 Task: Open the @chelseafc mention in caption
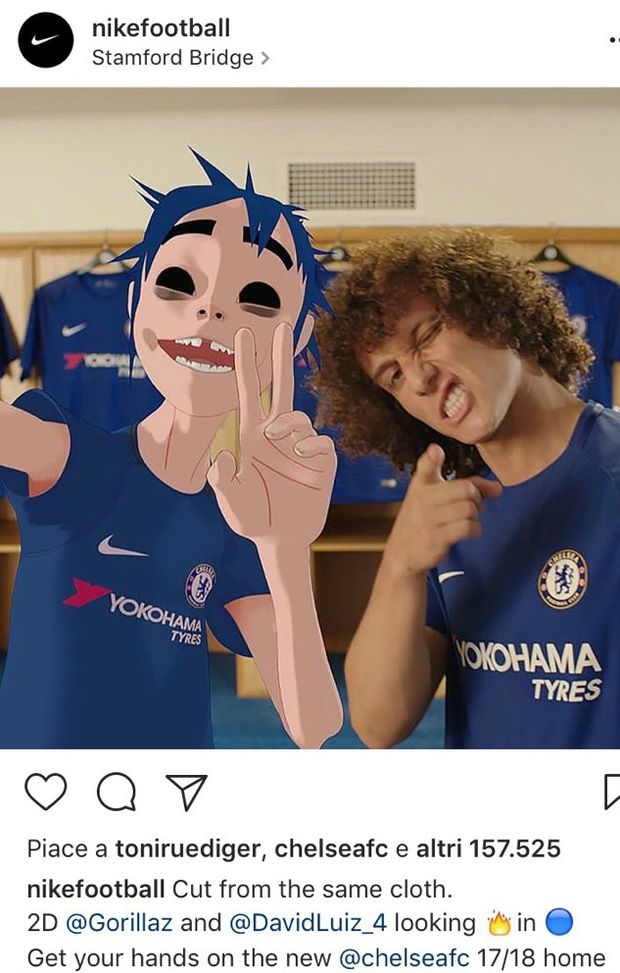tap(404, 957)
